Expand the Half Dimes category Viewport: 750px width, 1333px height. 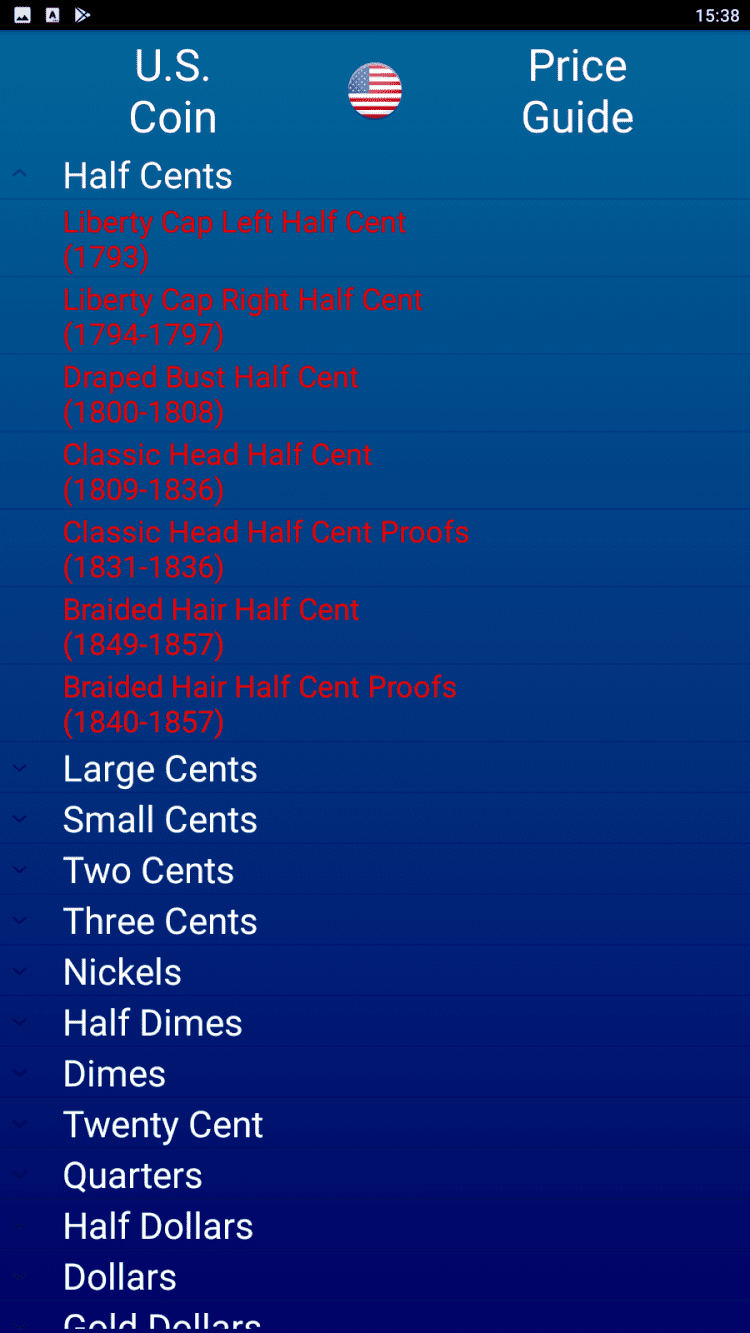coord(152,1023)
